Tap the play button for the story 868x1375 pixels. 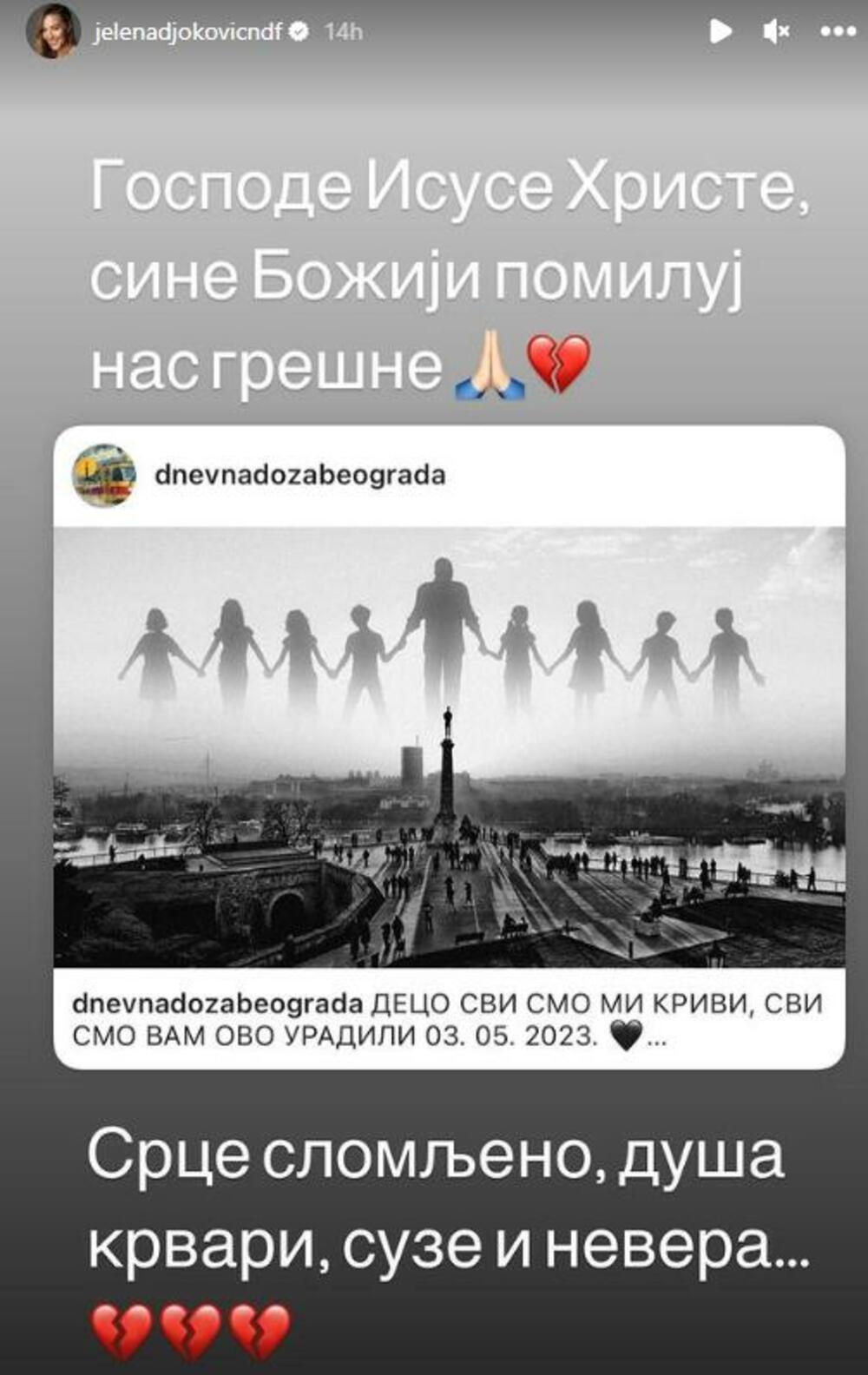[720, 32]
